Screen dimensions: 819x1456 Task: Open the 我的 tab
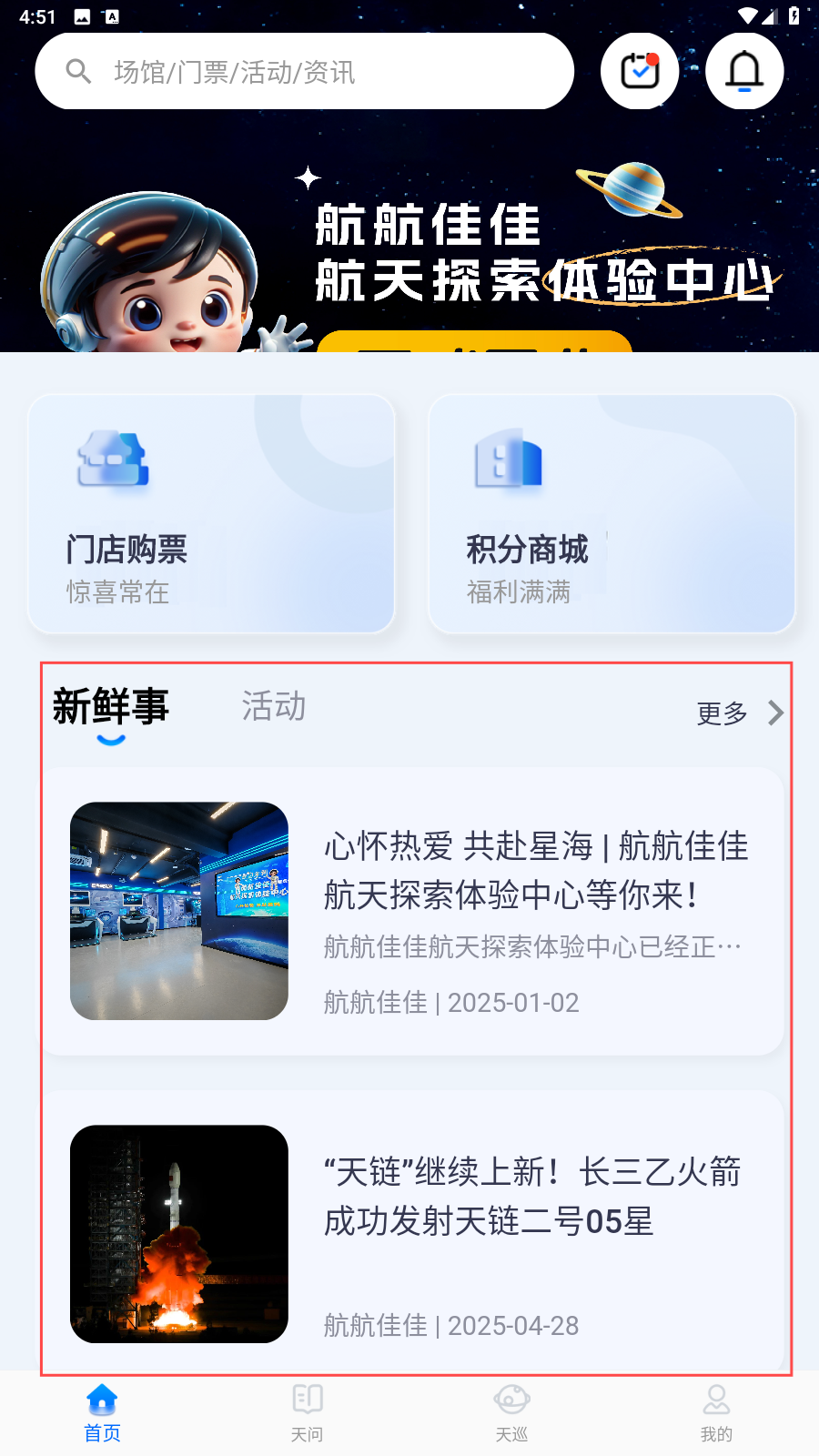pos(716,1413)
